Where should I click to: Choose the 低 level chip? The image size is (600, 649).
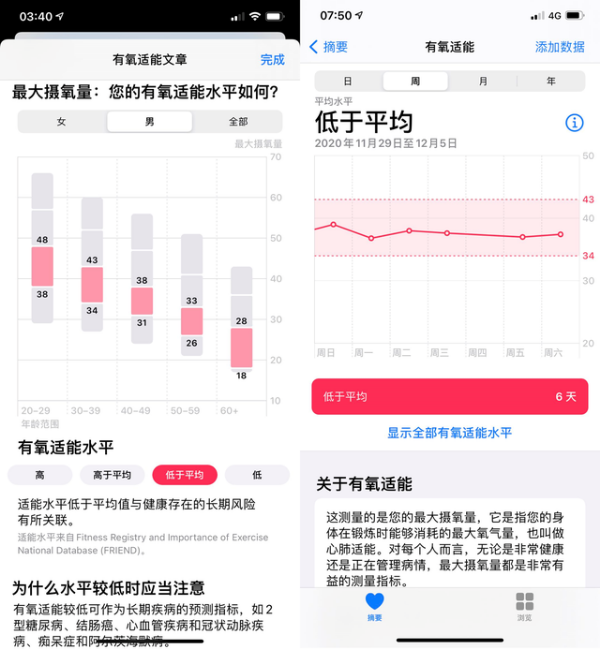(257, 475)
